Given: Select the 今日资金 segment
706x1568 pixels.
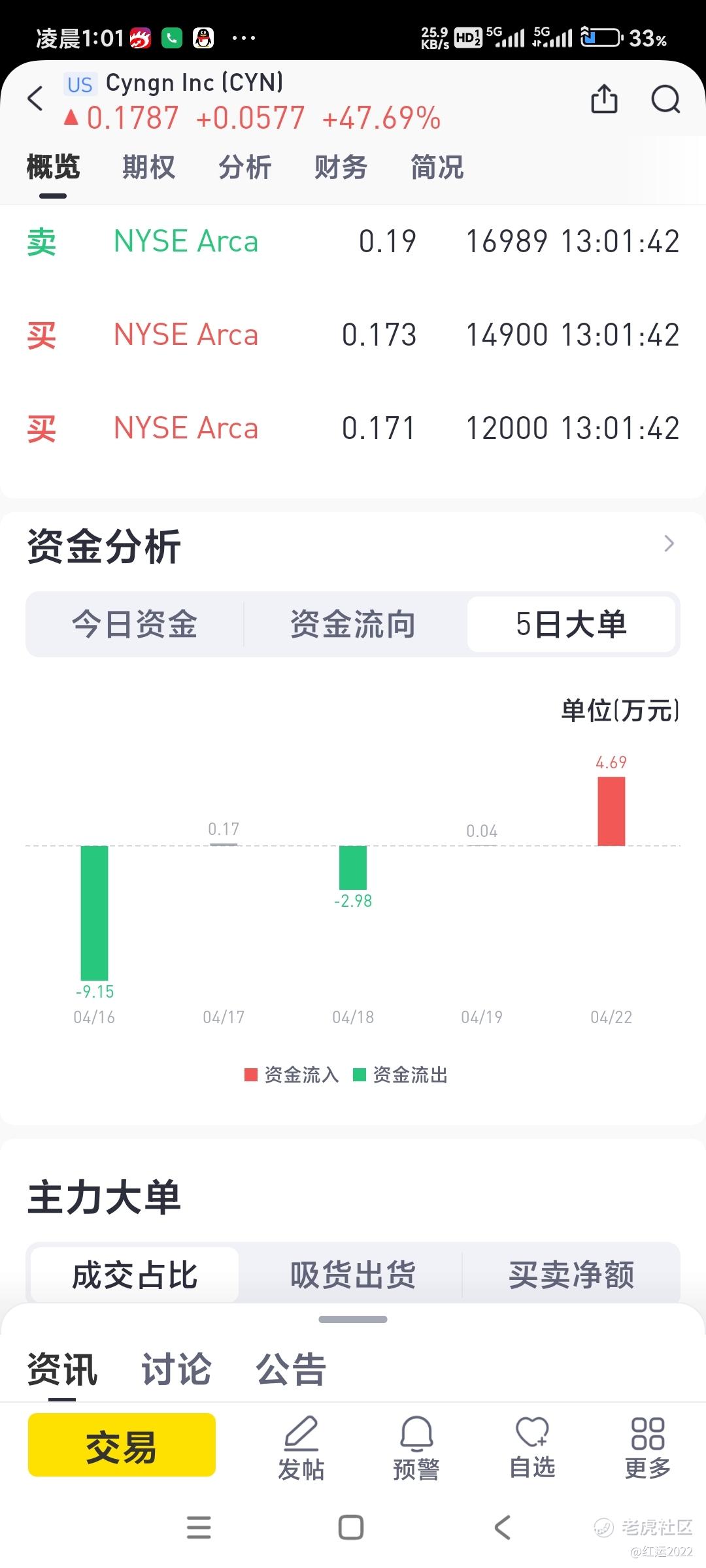Looking at the screenshot, I should [x=135, y=624].
